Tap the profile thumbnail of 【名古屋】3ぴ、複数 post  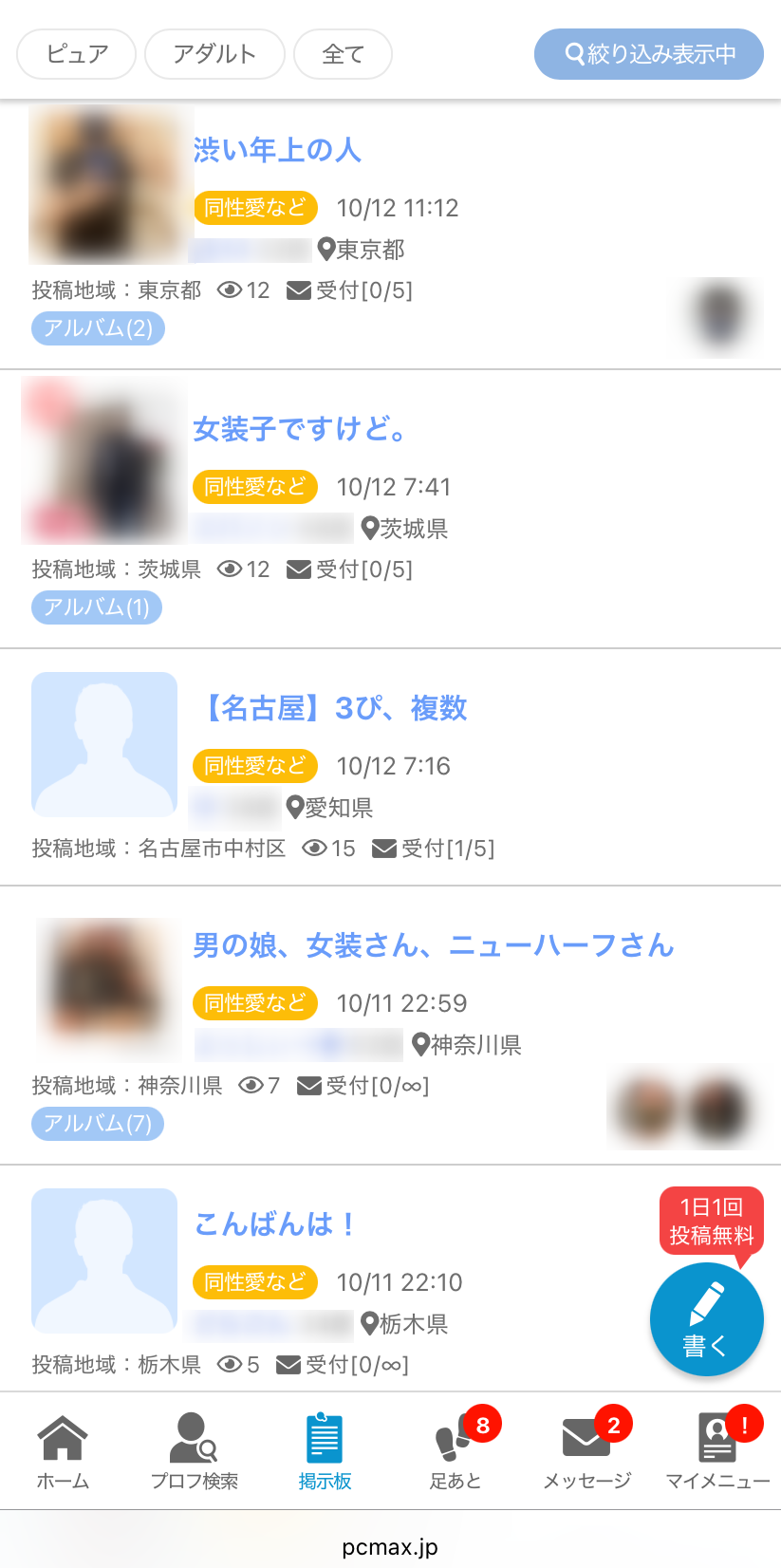pos(104,744)
